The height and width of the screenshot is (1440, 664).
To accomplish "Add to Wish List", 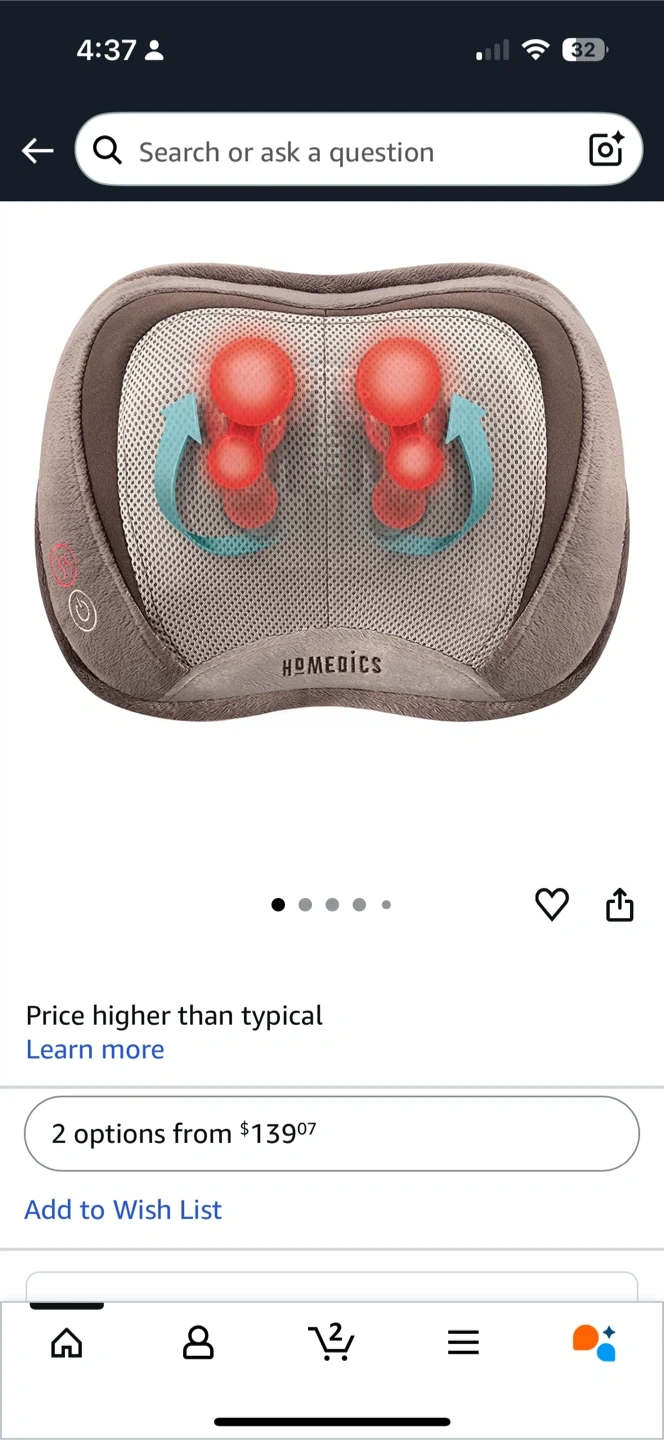I will click(x=123, y=1209).
